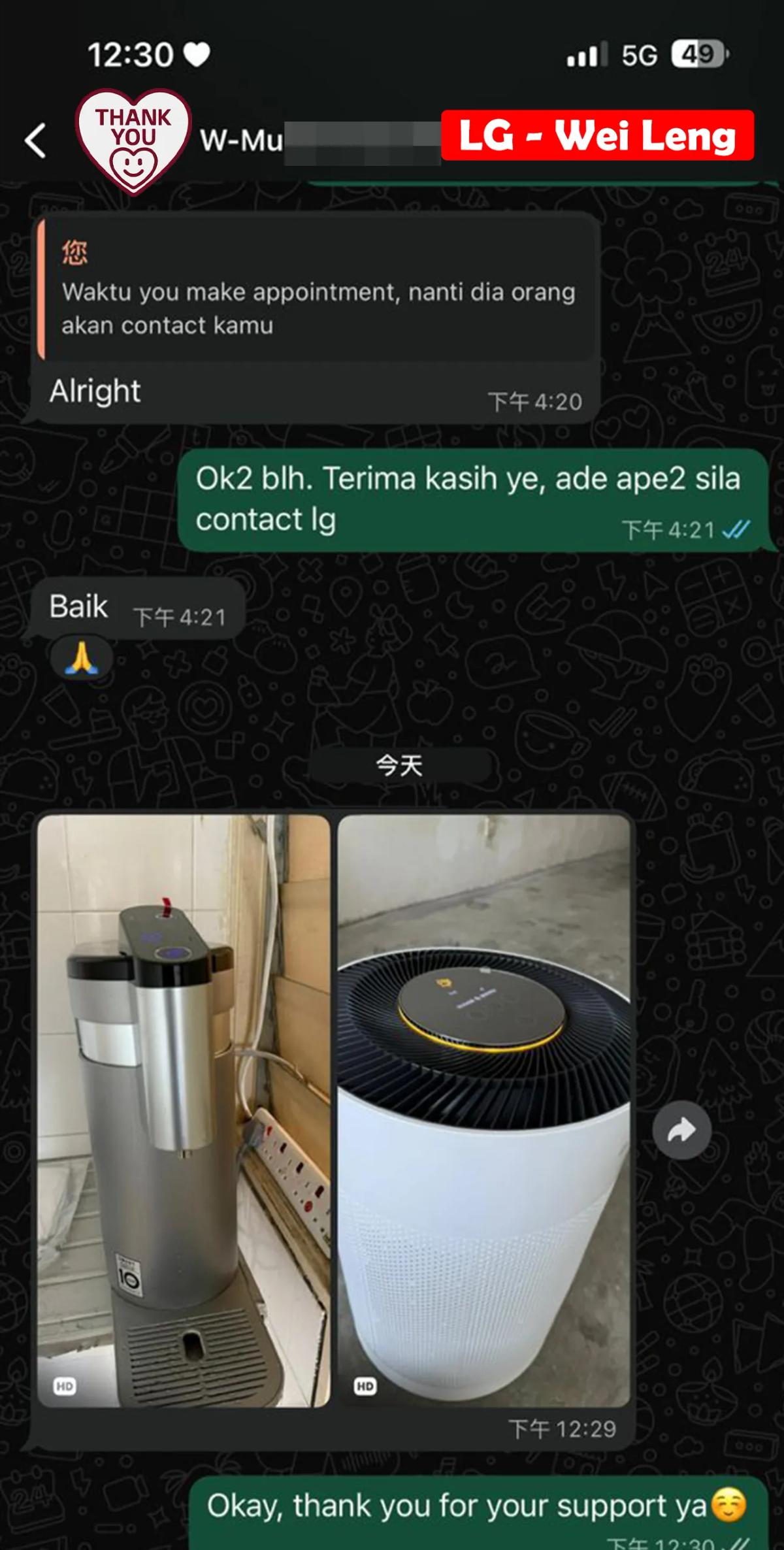784x1550 pixels.
Task: Jump to quoted message about appointment
Action: pyautogui.click(x=317, y=289)
